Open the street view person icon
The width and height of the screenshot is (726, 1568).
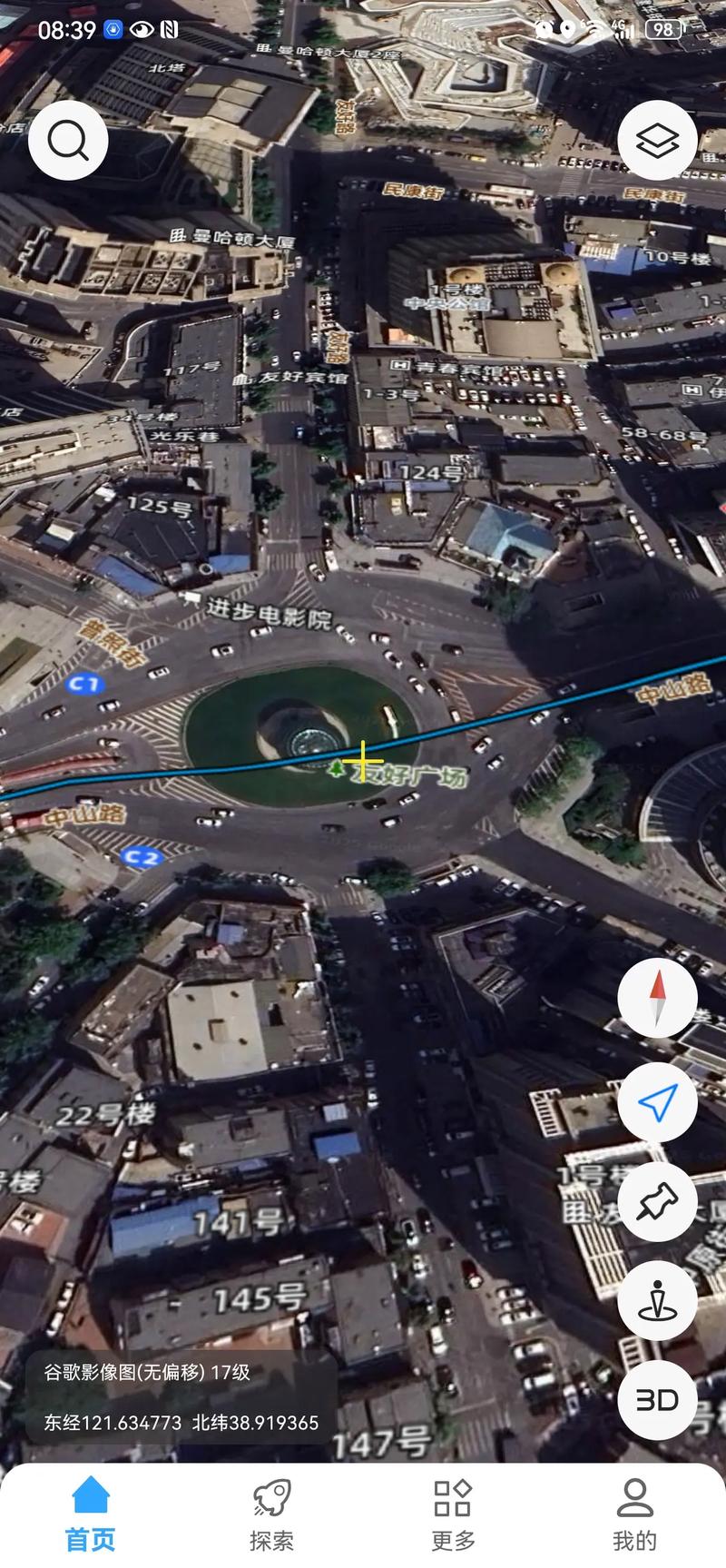click(x=657, y=1301)
